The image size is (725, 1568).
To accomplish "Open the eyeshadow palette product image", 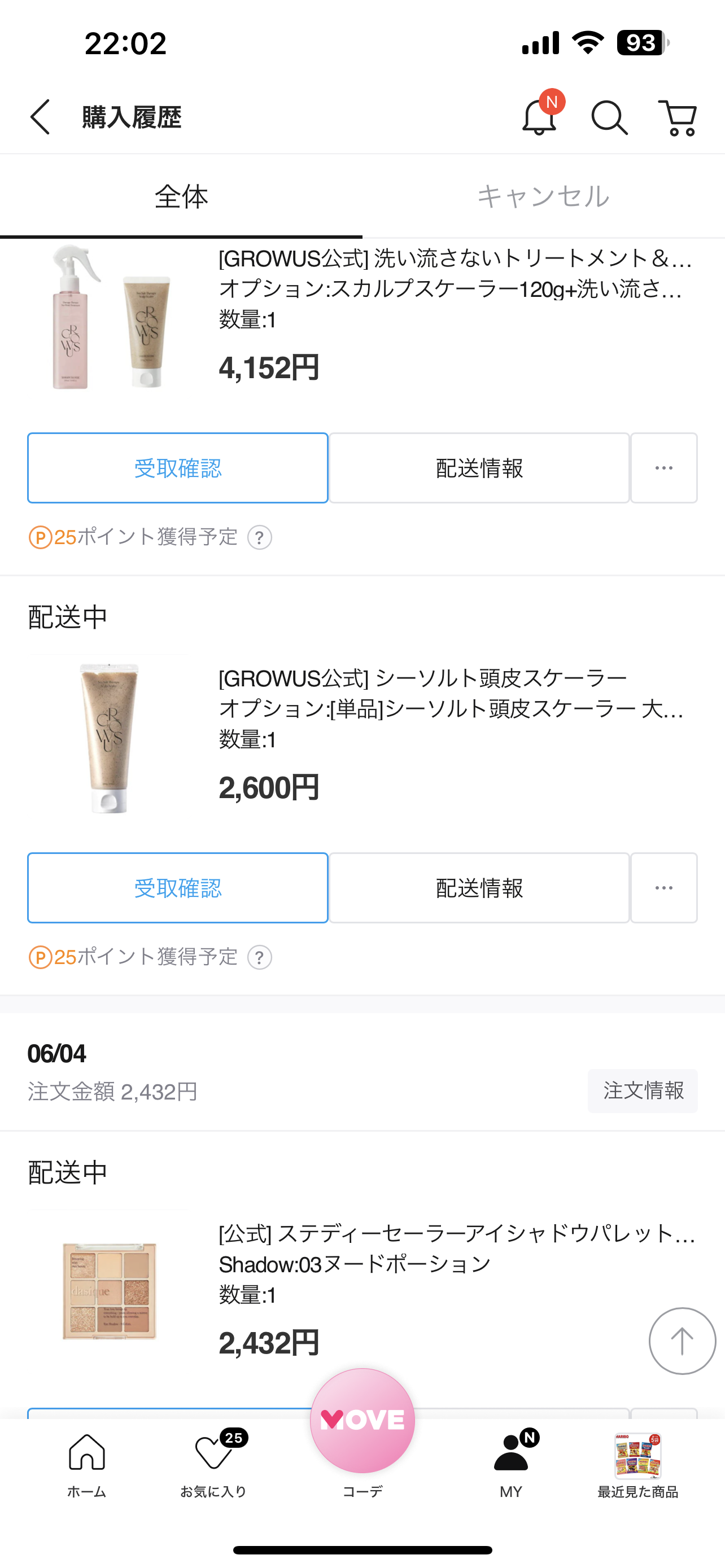I will pyautogui.click(x=110, y=1290).
